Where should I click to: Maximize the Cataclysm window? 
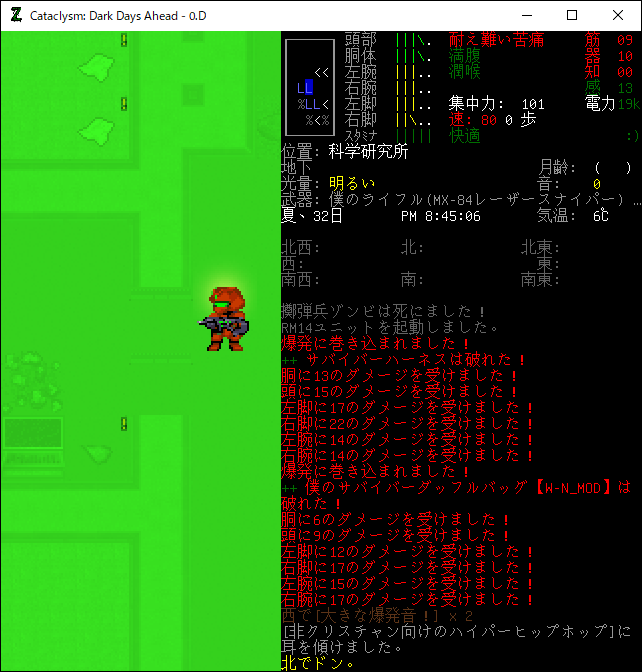(572, 15)
